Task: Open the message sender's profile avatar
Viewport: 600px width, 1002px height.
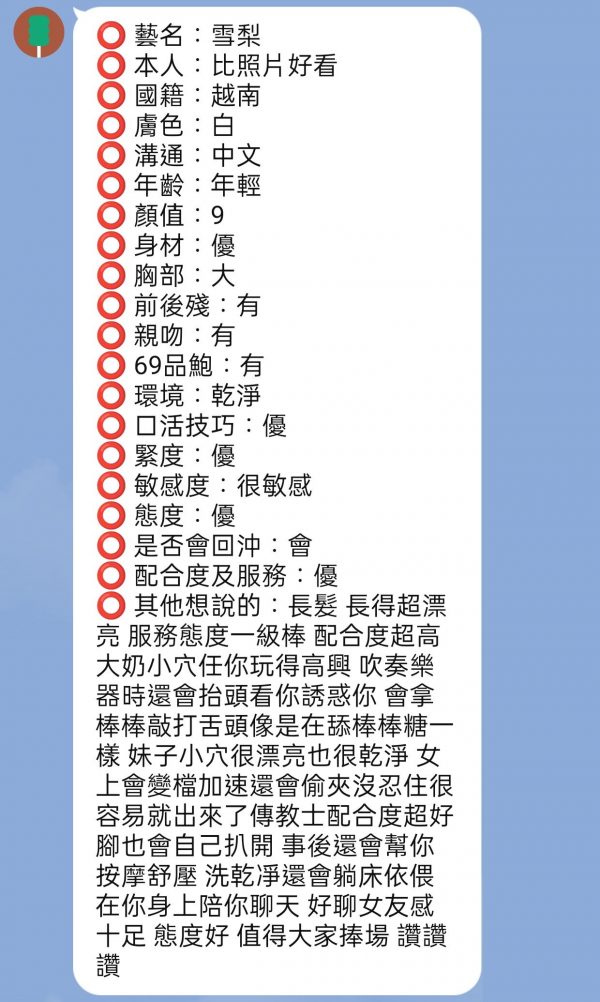Action: [38, 31]
